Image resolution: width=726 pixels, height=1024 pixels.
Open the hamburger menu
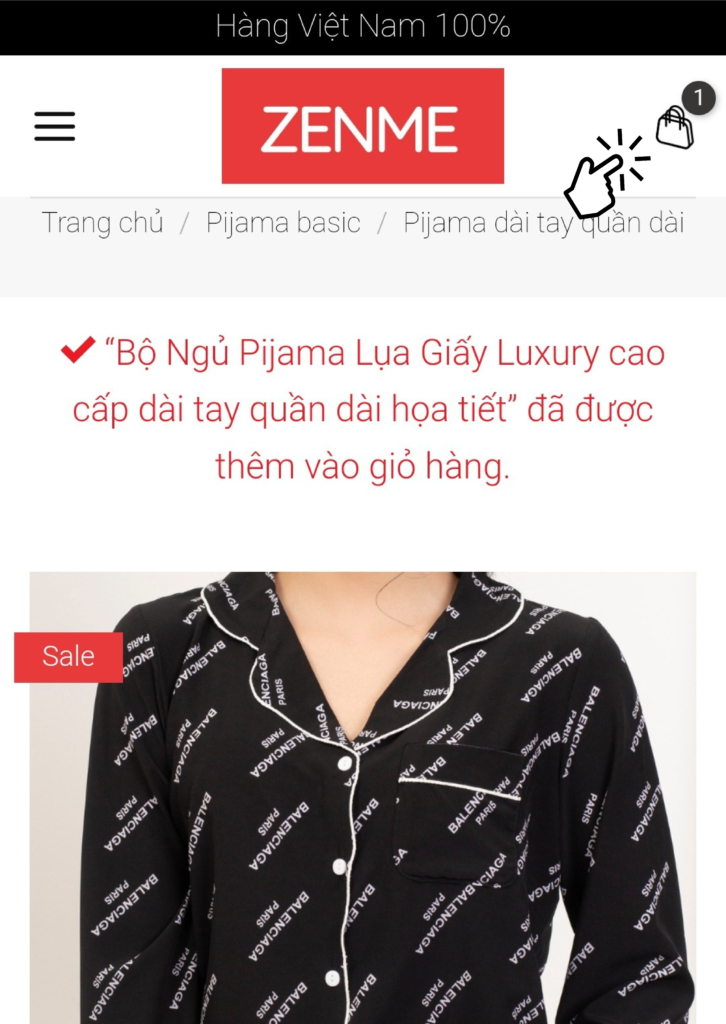(54, 126)
